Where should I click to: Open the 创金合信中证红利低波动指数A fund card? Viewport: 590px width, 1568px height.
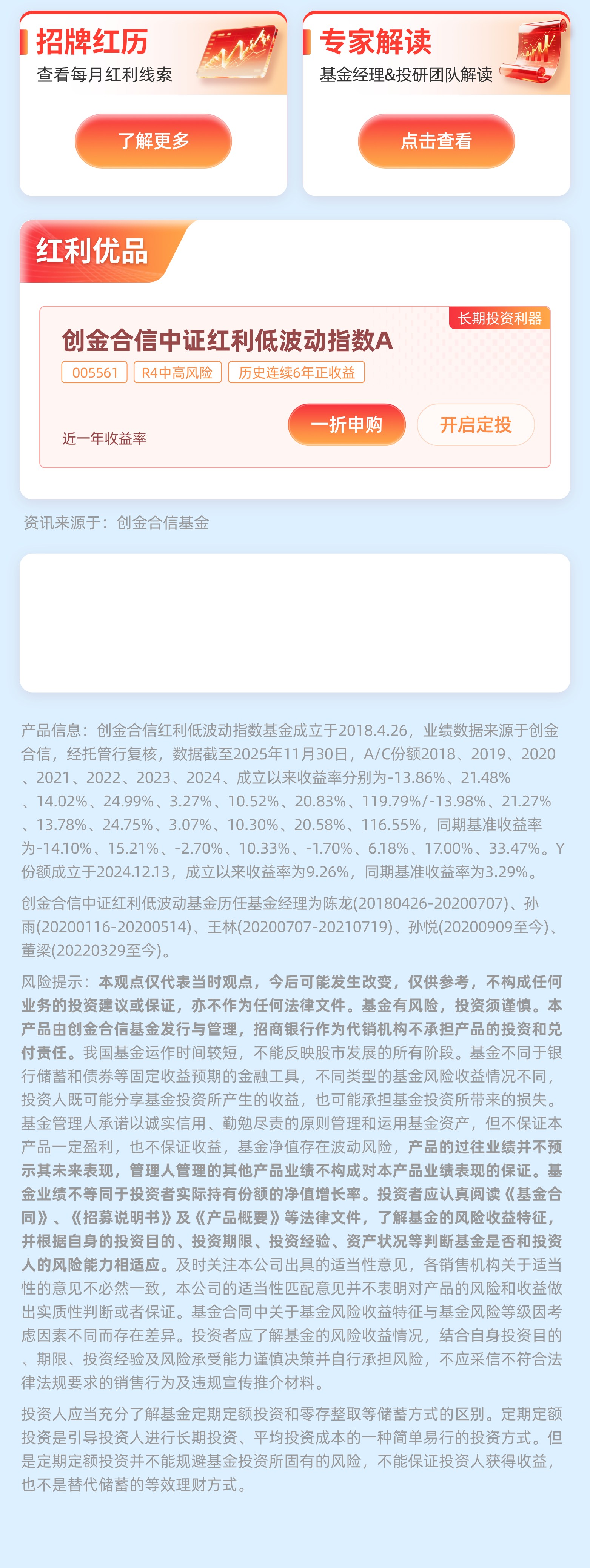tap(227, 340)
